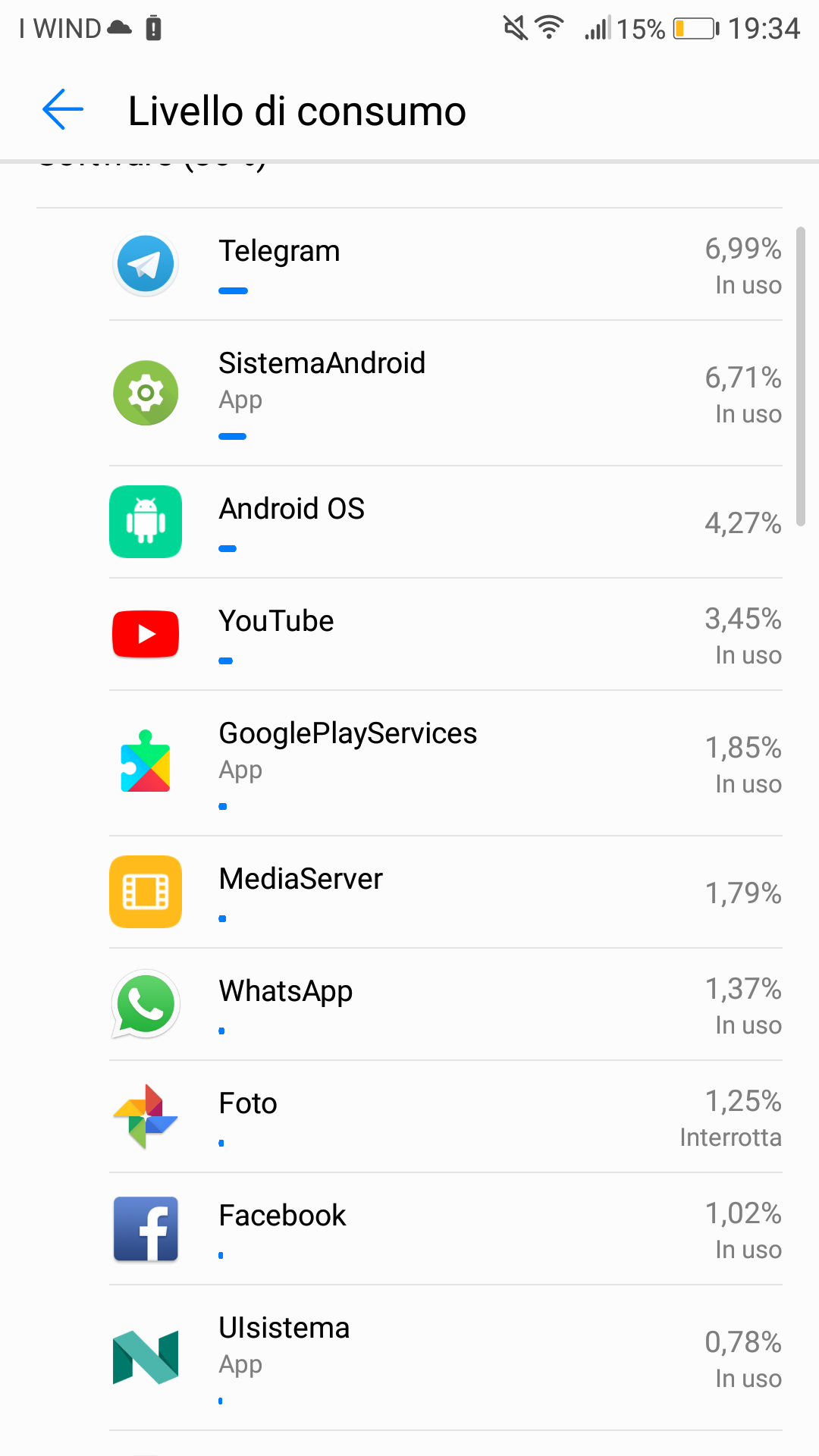Open the Foto app usage row
The height and width of the screenshot is (1456, 819).
(446, 1116)
